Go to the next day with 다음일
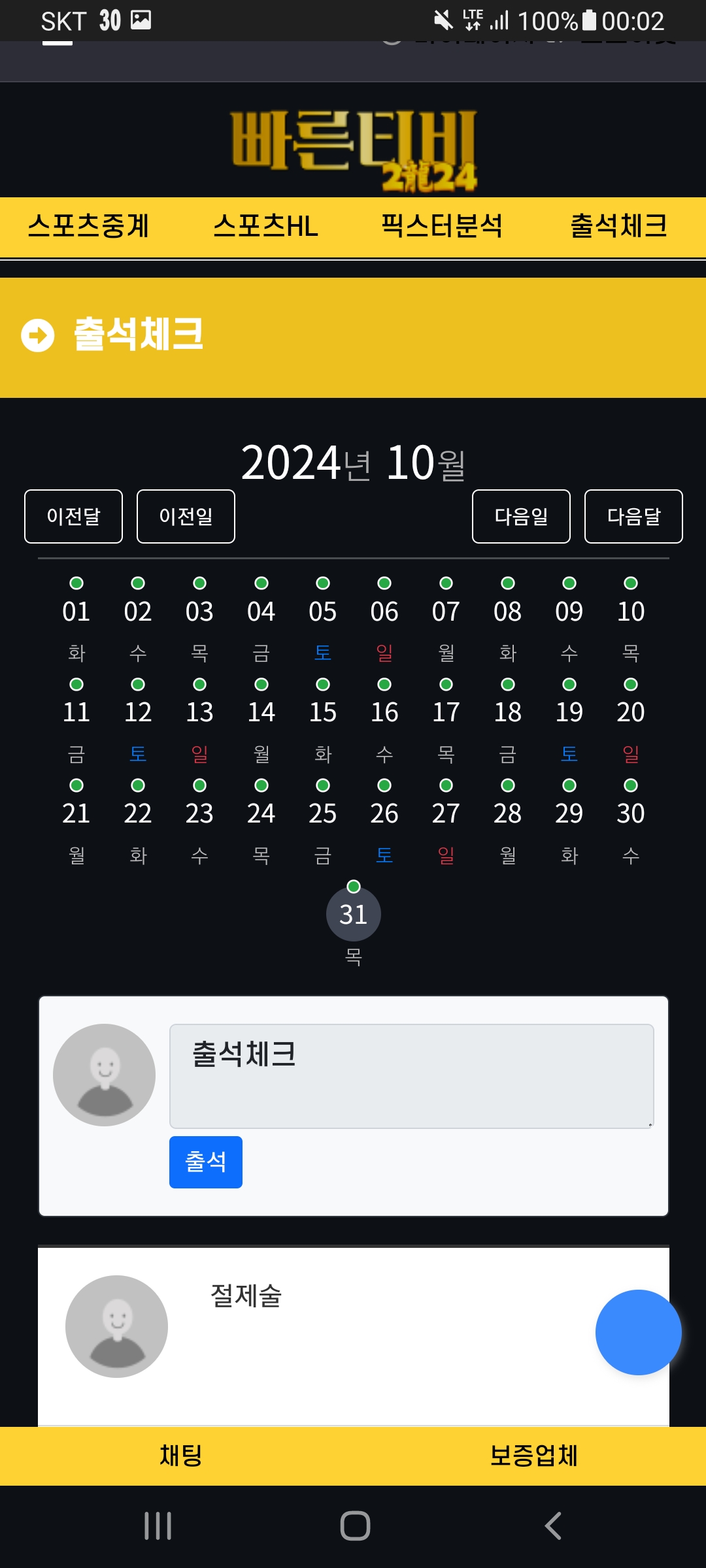Image resolution: width=706 pixels, height=1568 pixels. tap(521, 516)
